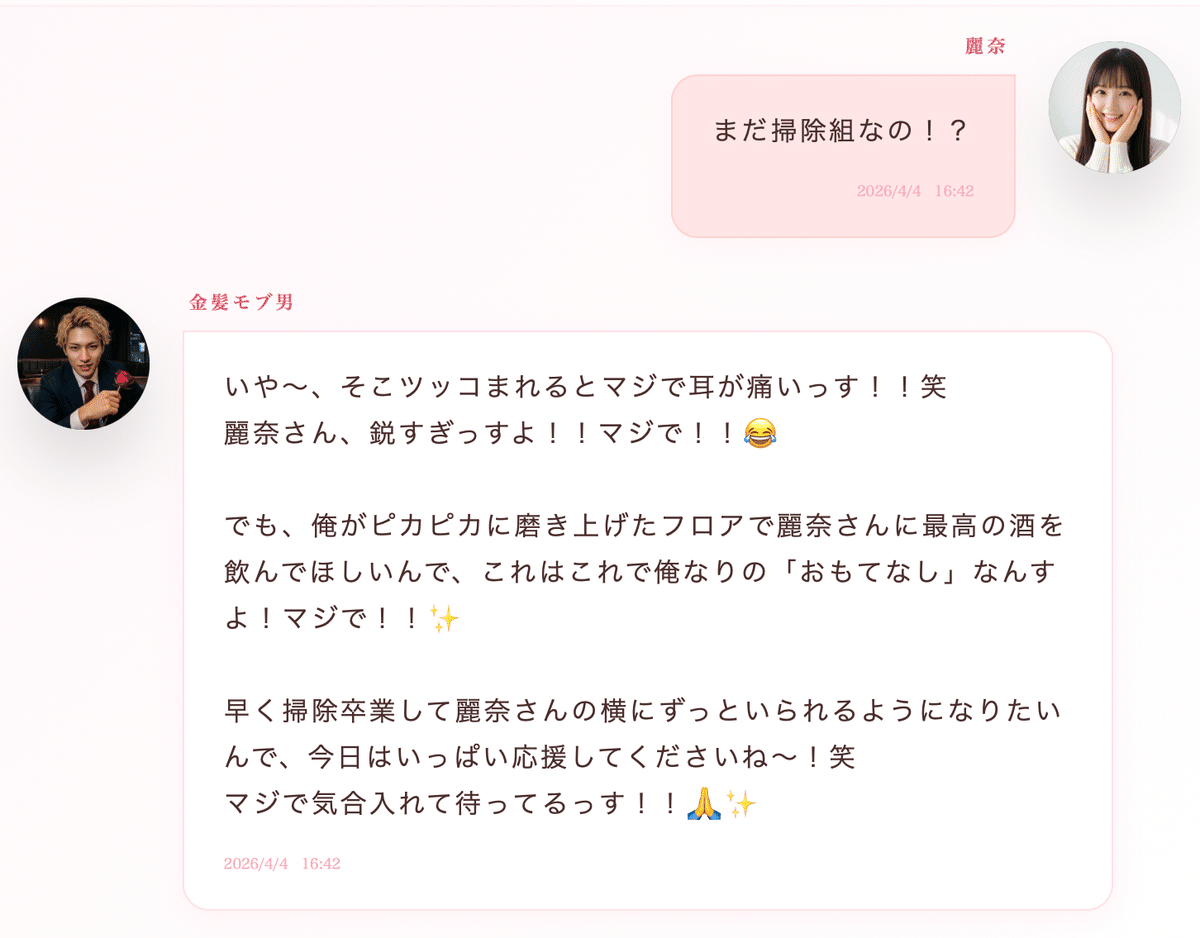Open 麗奈's profile avatar
Screen dimensions: 1200x938
tap(1114, 107)
